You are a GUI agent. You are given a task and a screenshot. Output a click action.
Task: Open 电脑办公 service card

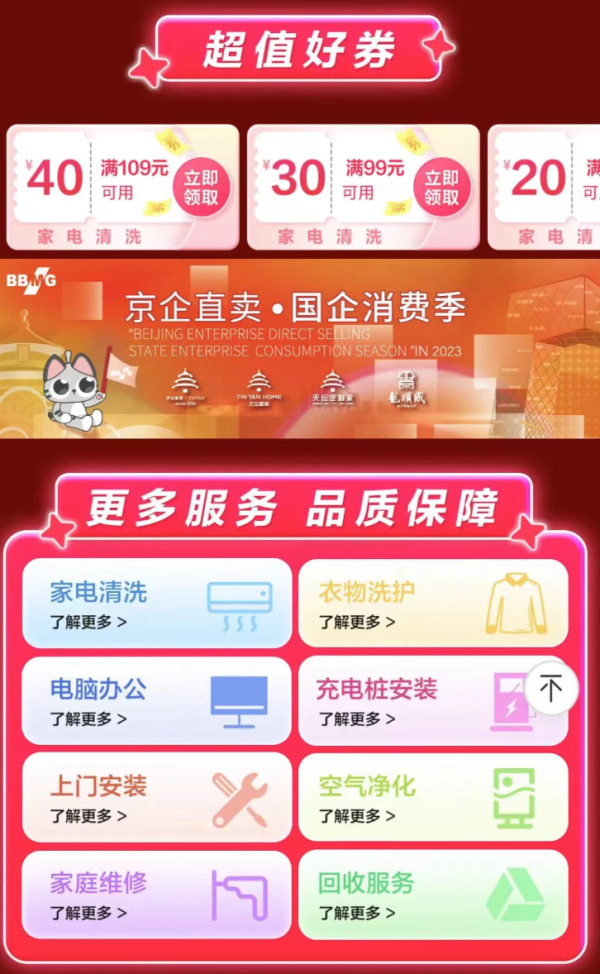click(157, 700)
